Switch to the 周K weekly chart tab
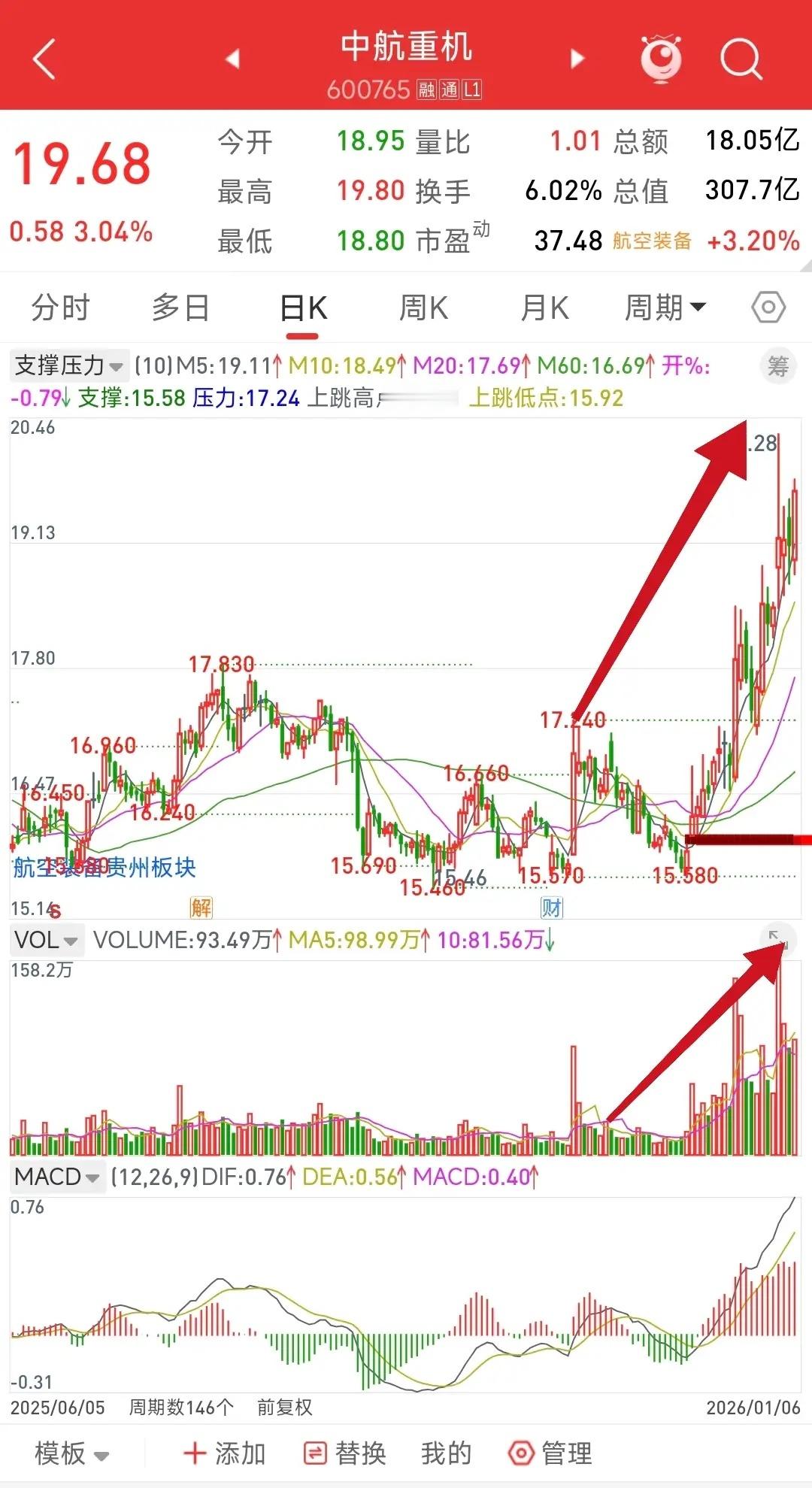Viewport: 812px width, 1488px height. click(x=423, y=308)
